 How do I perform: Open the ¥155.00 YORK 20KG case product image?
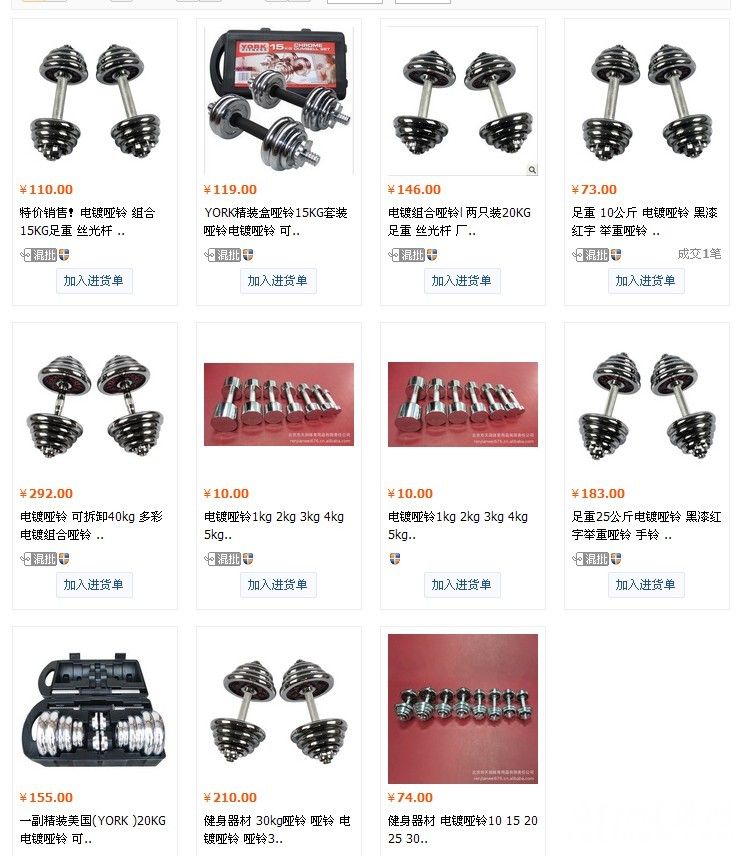[95, 709]
